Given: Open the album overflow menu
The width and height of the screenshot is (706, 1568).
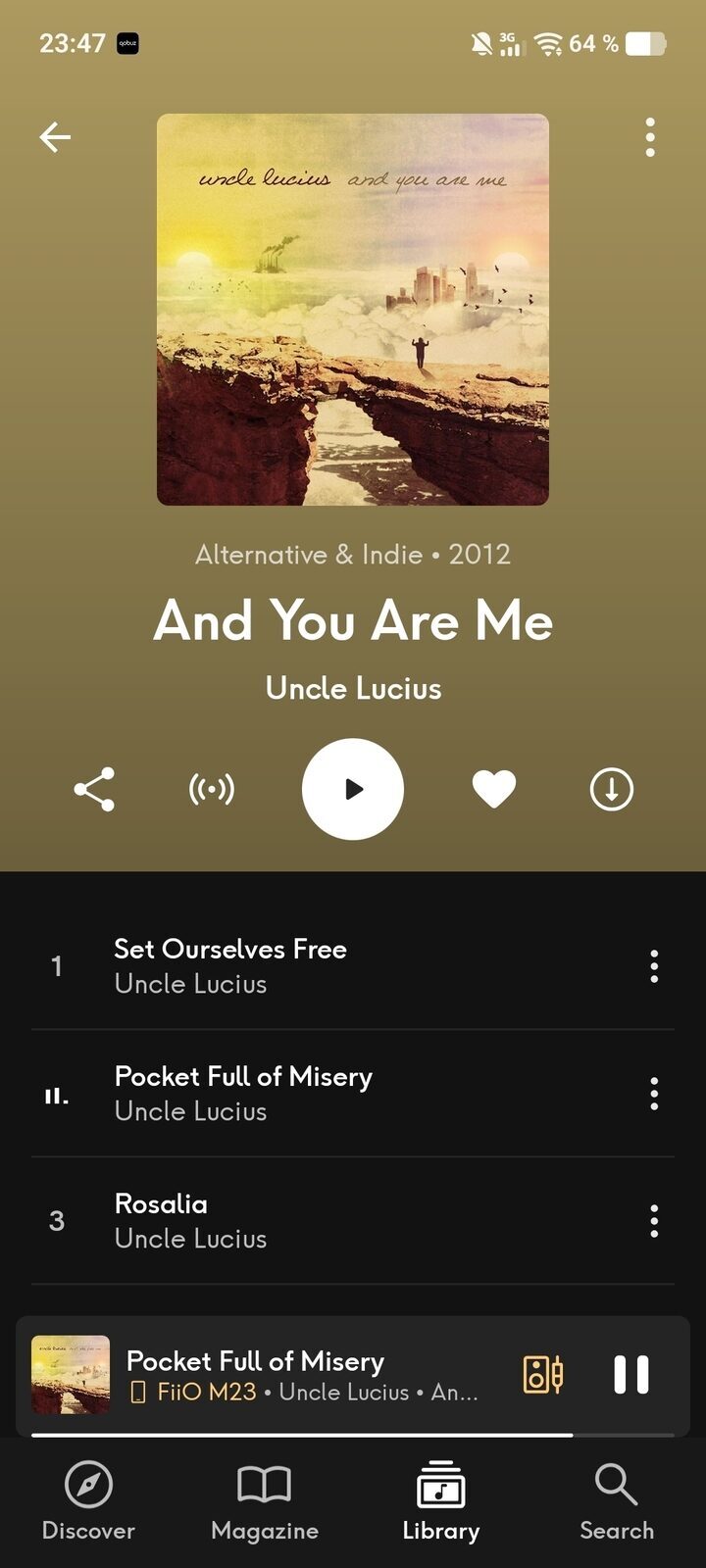Looking at the screenshot, I should coord(650,137).
